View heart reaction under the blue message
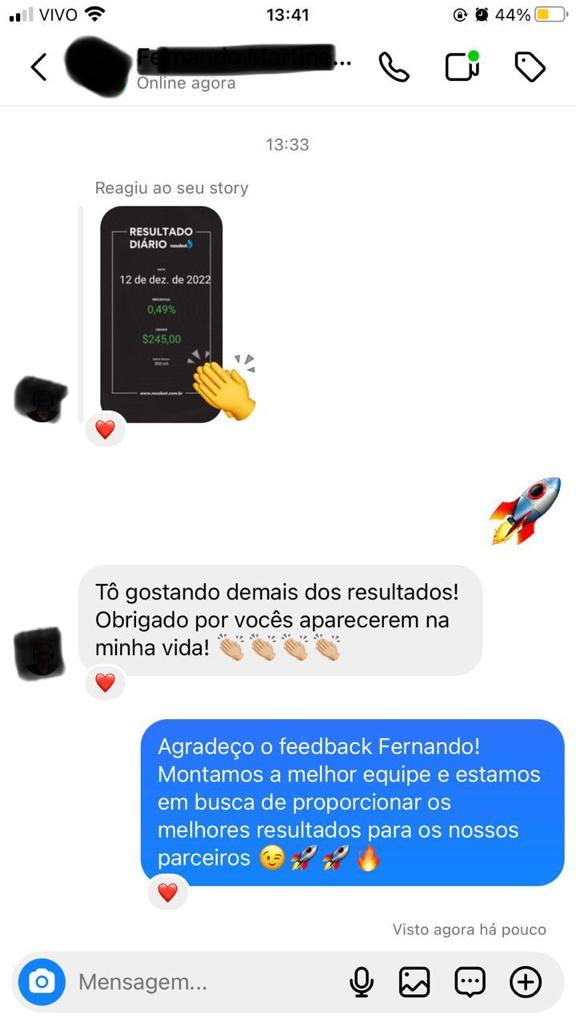576x1024 pixels. point(168,892)
